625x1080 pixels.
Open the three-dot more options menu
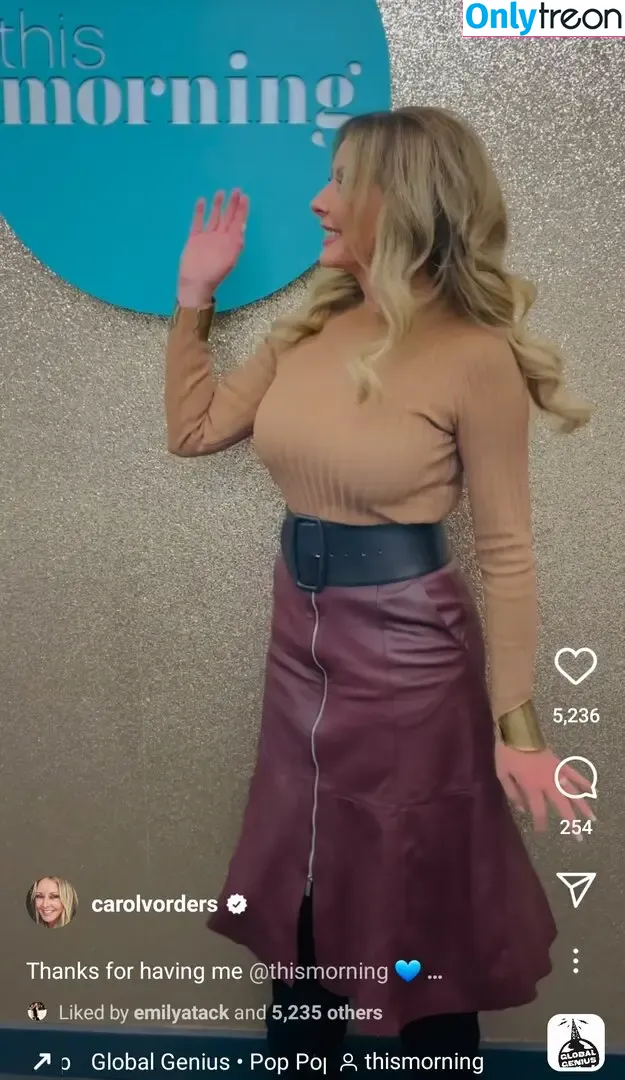(x=576, y=961)
